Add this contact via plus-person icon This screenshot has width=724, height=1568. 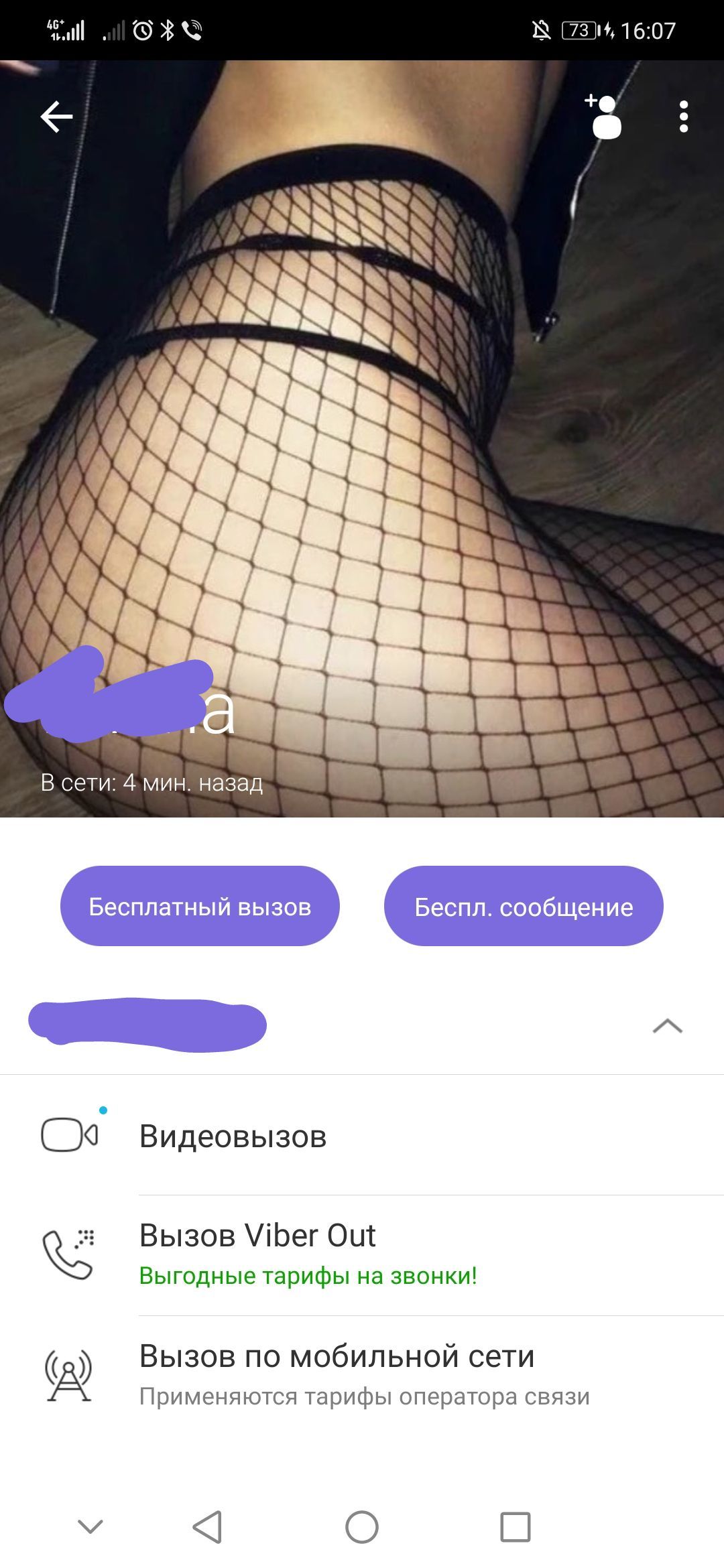point(604,117)
